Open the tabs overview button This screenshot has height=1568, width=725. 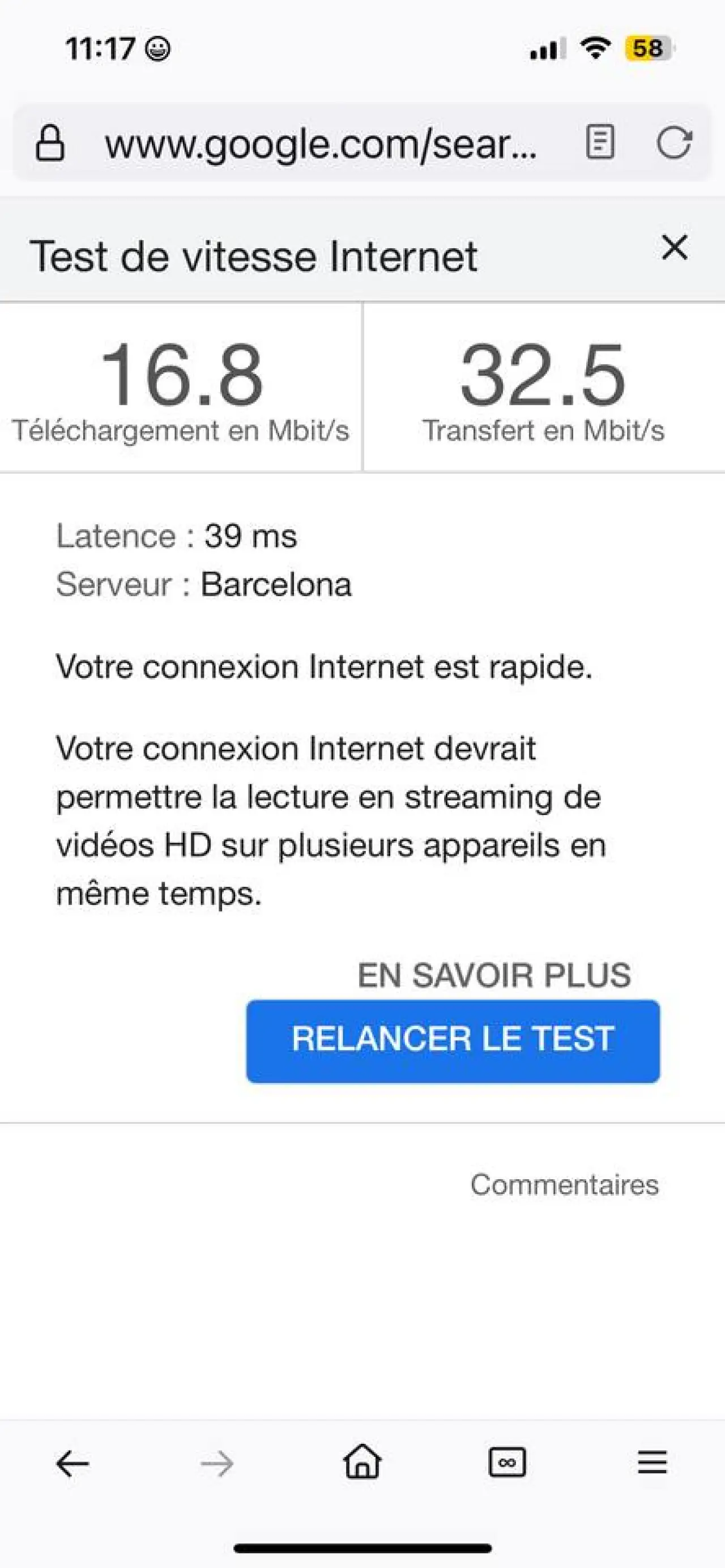[x=507, y=1463]
